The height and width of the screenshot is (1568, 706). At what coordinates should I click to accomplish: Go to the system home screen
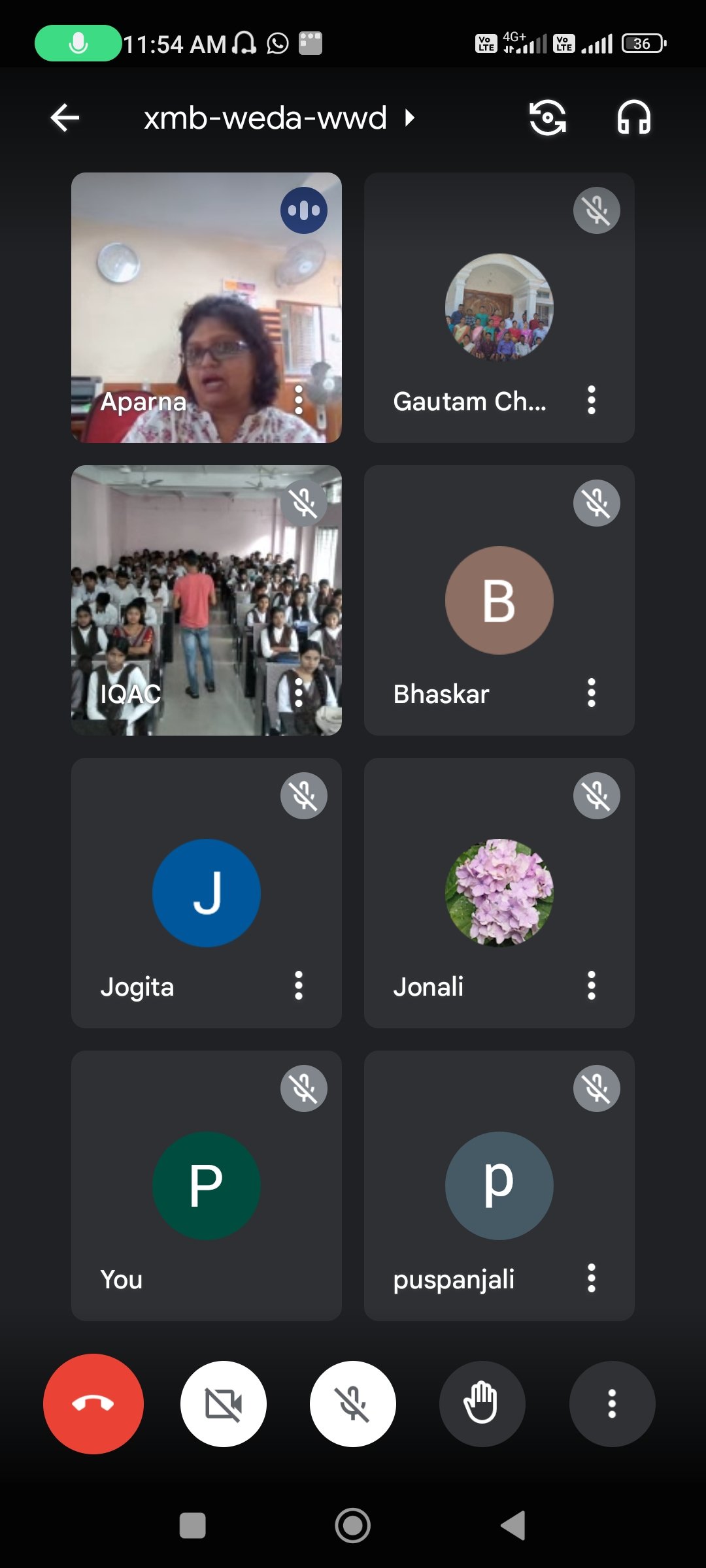pos(353,1526)
